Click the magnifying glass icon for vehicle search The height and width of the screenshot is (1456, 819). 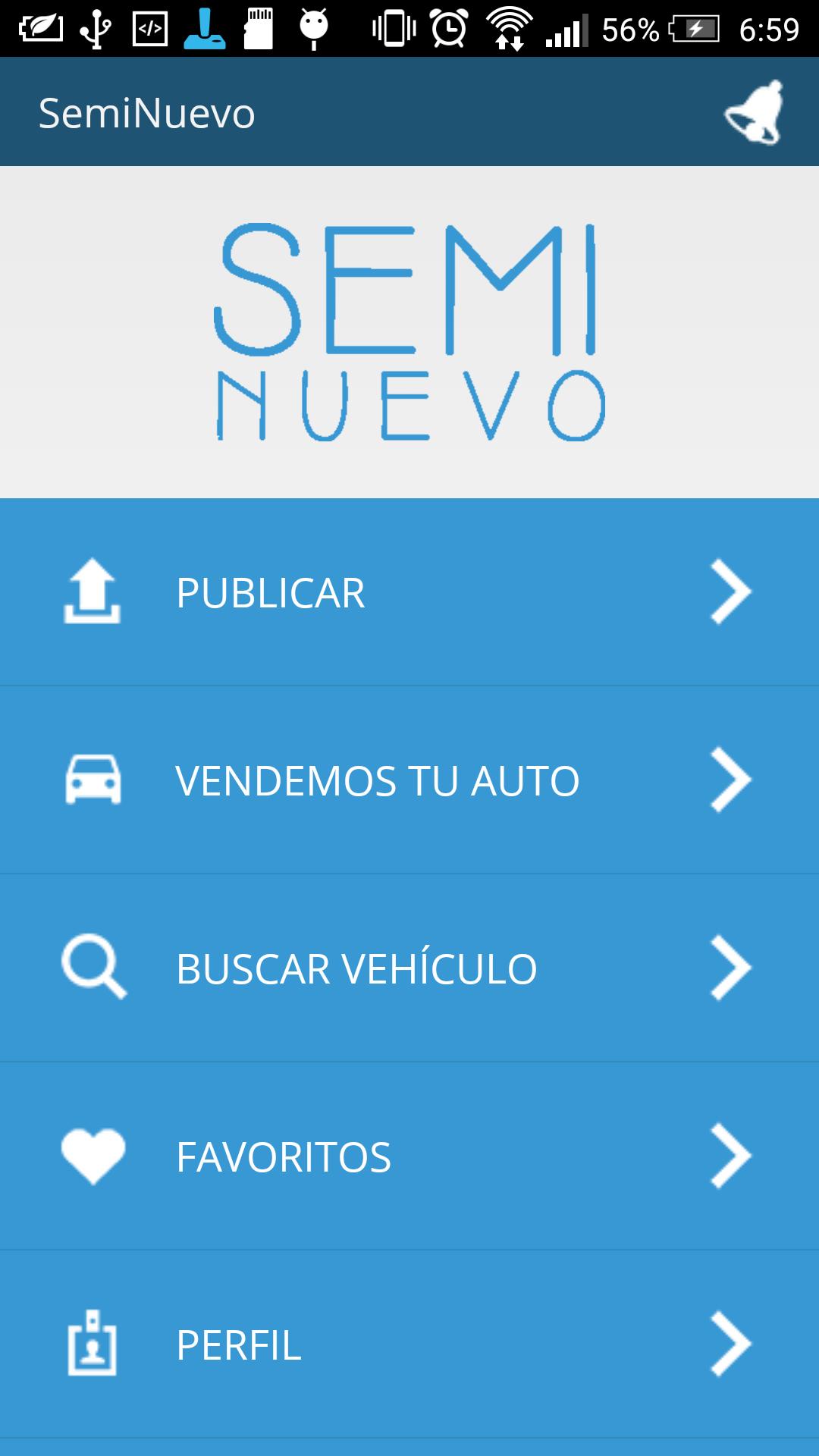pyautogui.click(x=94, y=965)
